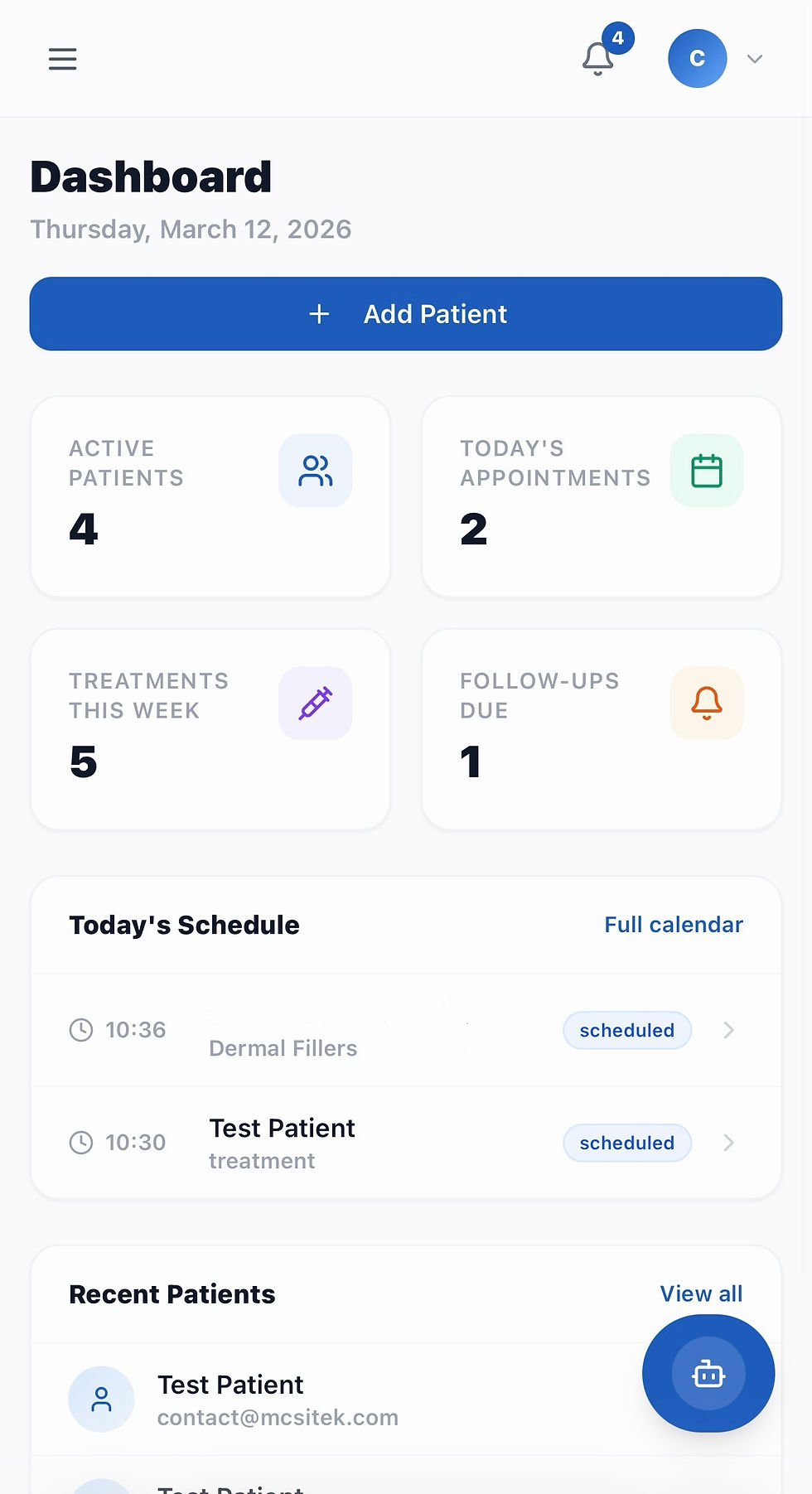Open the hamburger navigation menu
Screen dimensions: 812x1494
[x=62, y=59]
